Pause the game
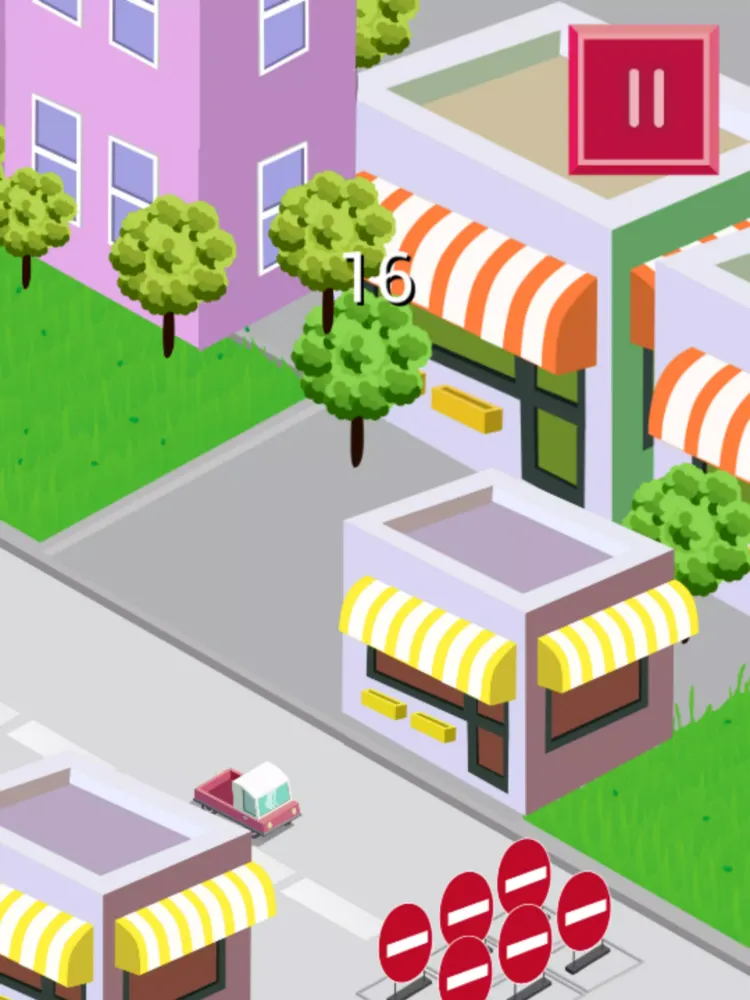 [644, 99]
